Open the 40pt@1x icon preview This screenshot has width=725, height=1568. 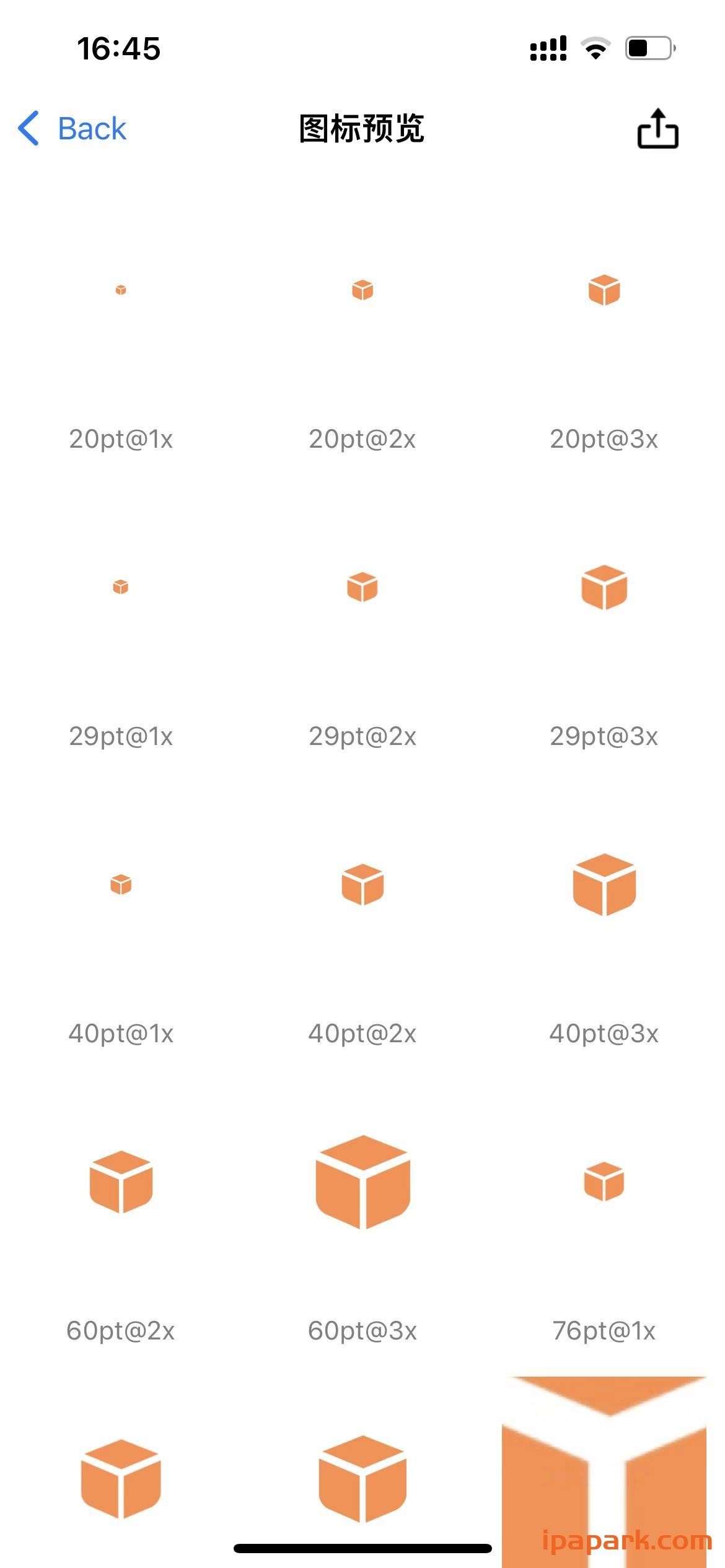click(121, 884)
